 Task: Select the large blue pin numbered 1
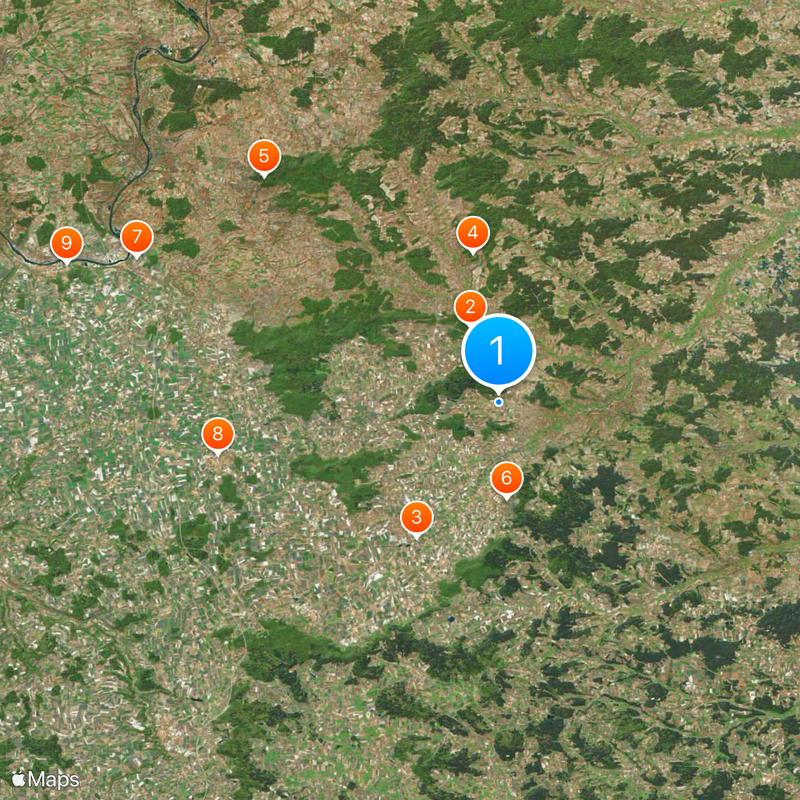498,351
